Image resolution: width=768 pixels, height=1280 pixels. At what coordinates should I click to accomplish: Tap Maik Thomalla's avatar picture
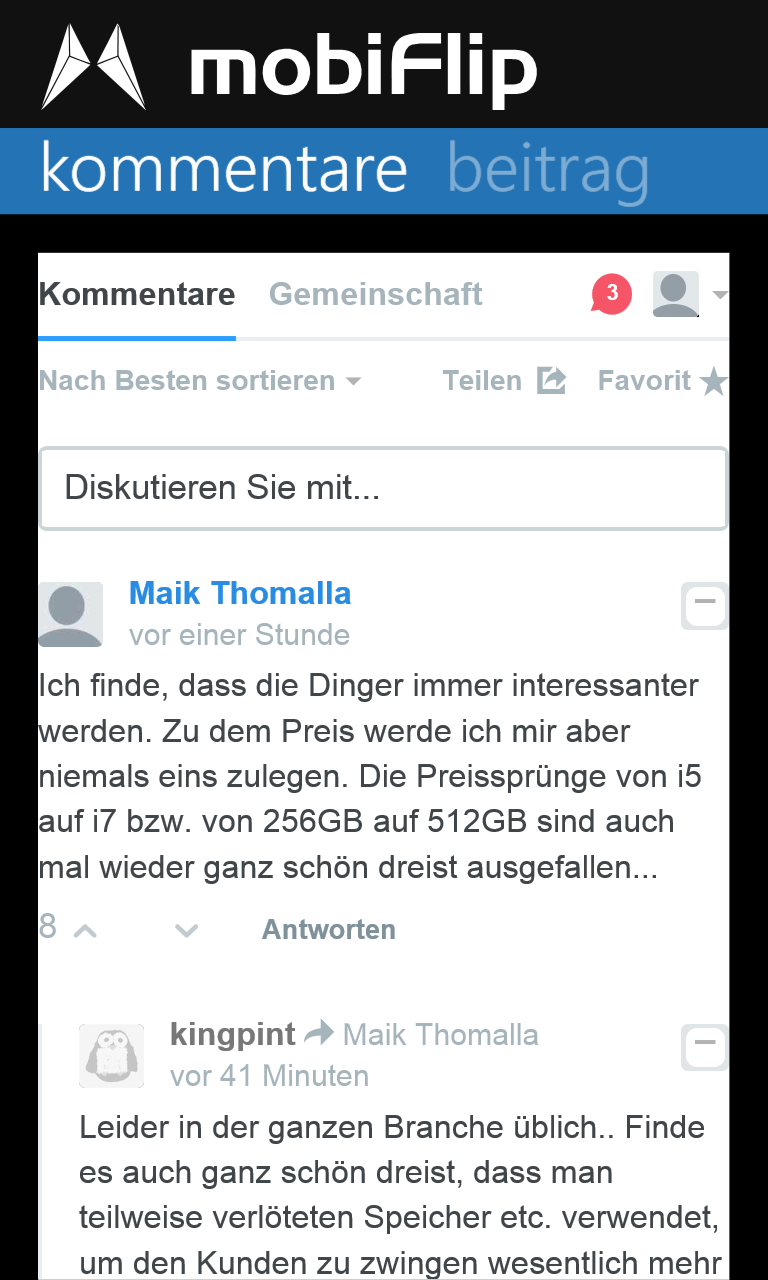coord(70,614)
